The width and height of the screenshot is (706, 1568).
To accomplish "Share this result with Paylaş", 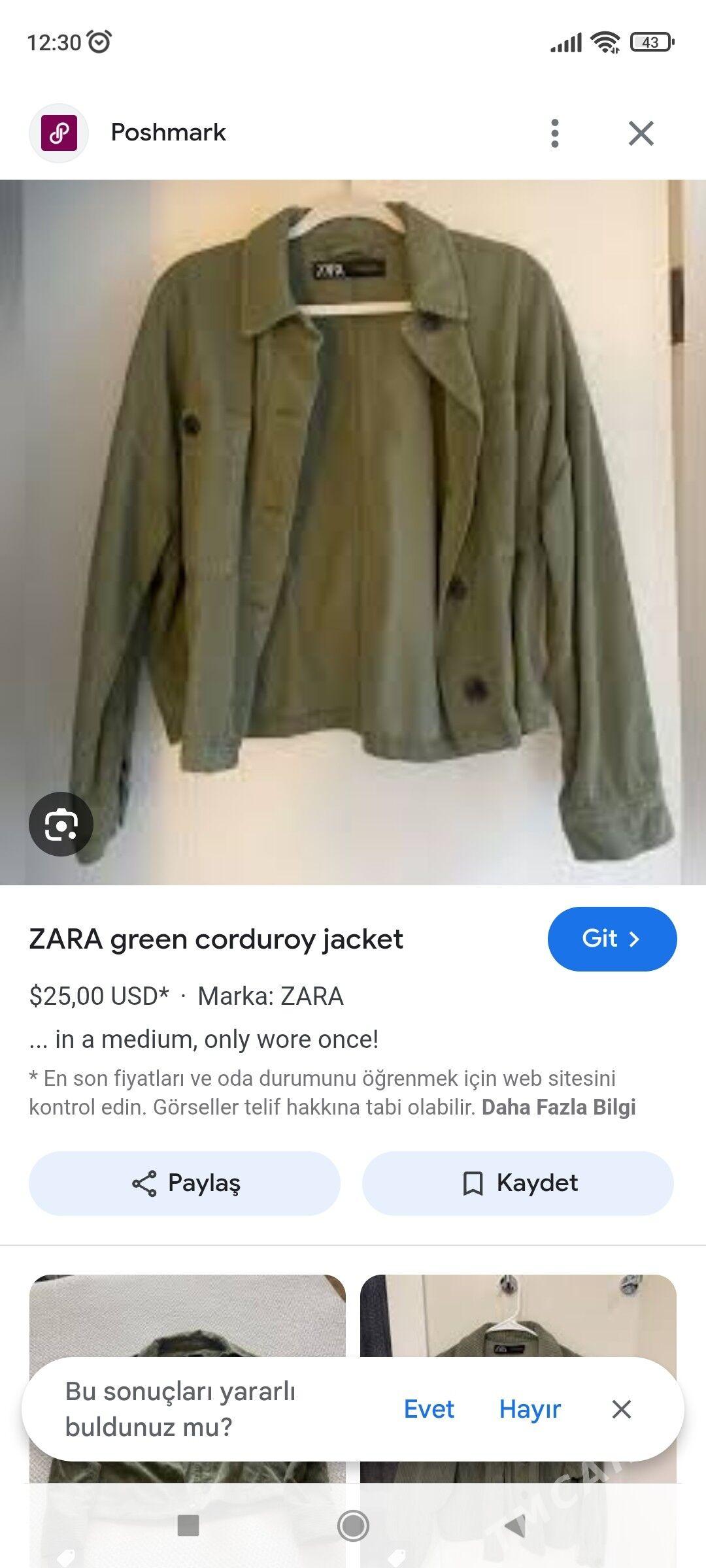I will (x=185, y=1183).
